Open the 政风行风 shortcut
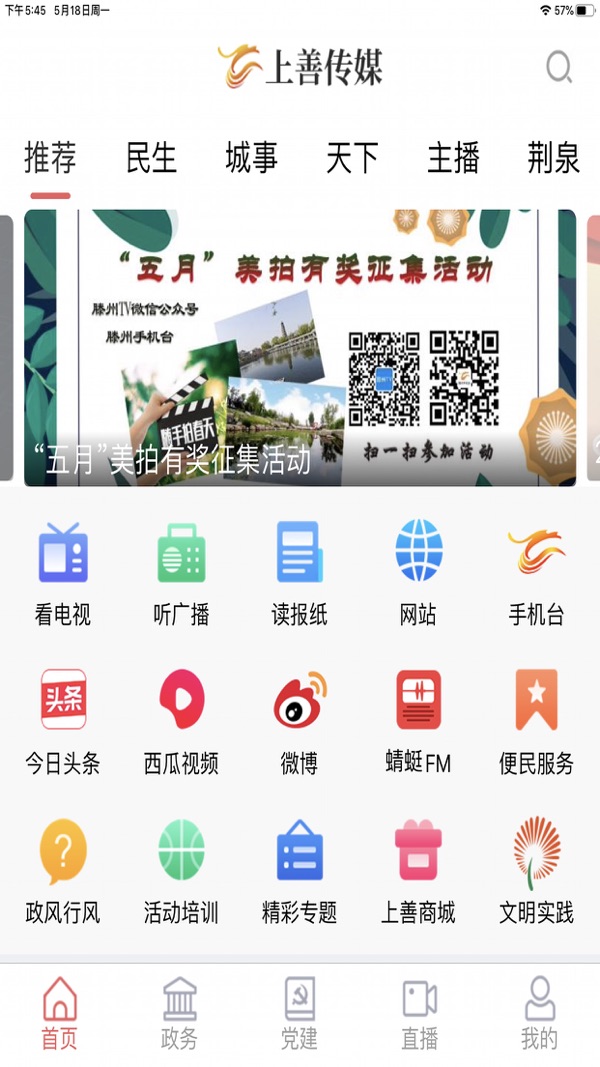 (63, 869)
